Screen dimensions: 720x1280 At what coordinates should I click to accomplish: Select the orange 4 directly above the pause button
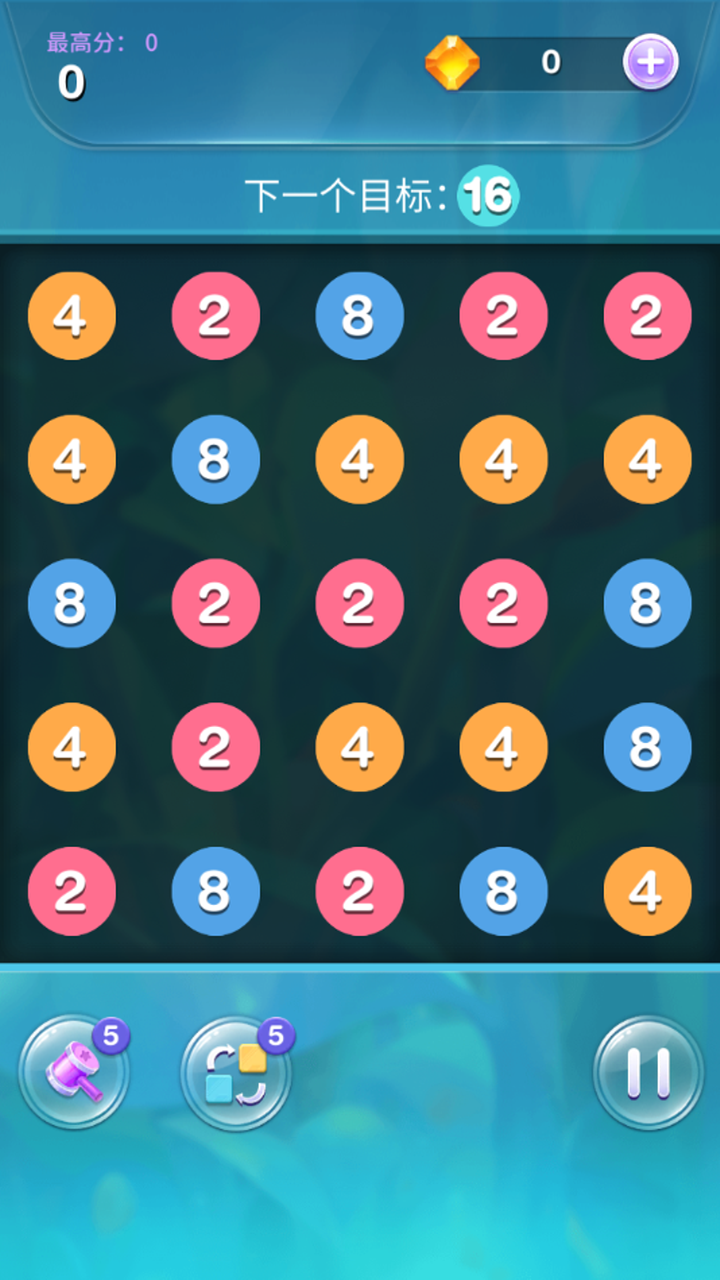point(648,891)
